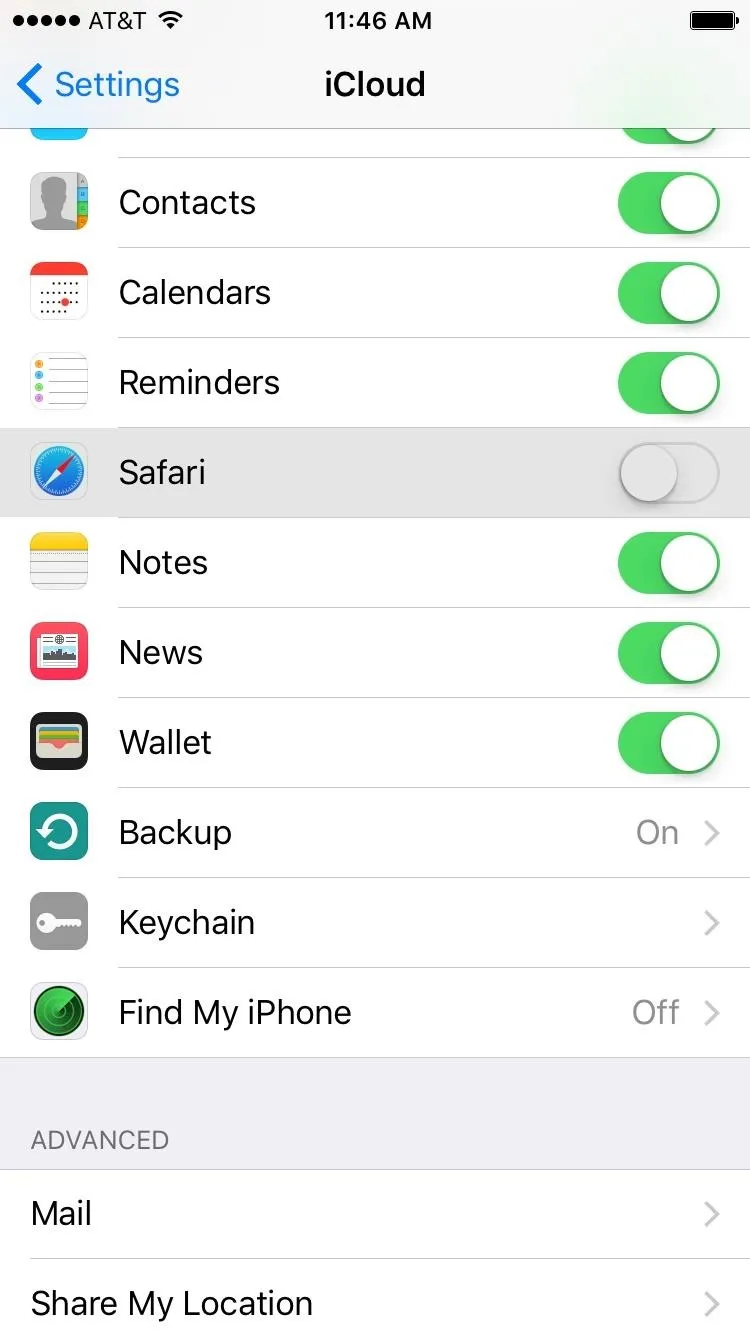This screenshot has width=750, height=1334.
Task: Disable the Wallet switch
Action: pos(669,743)
